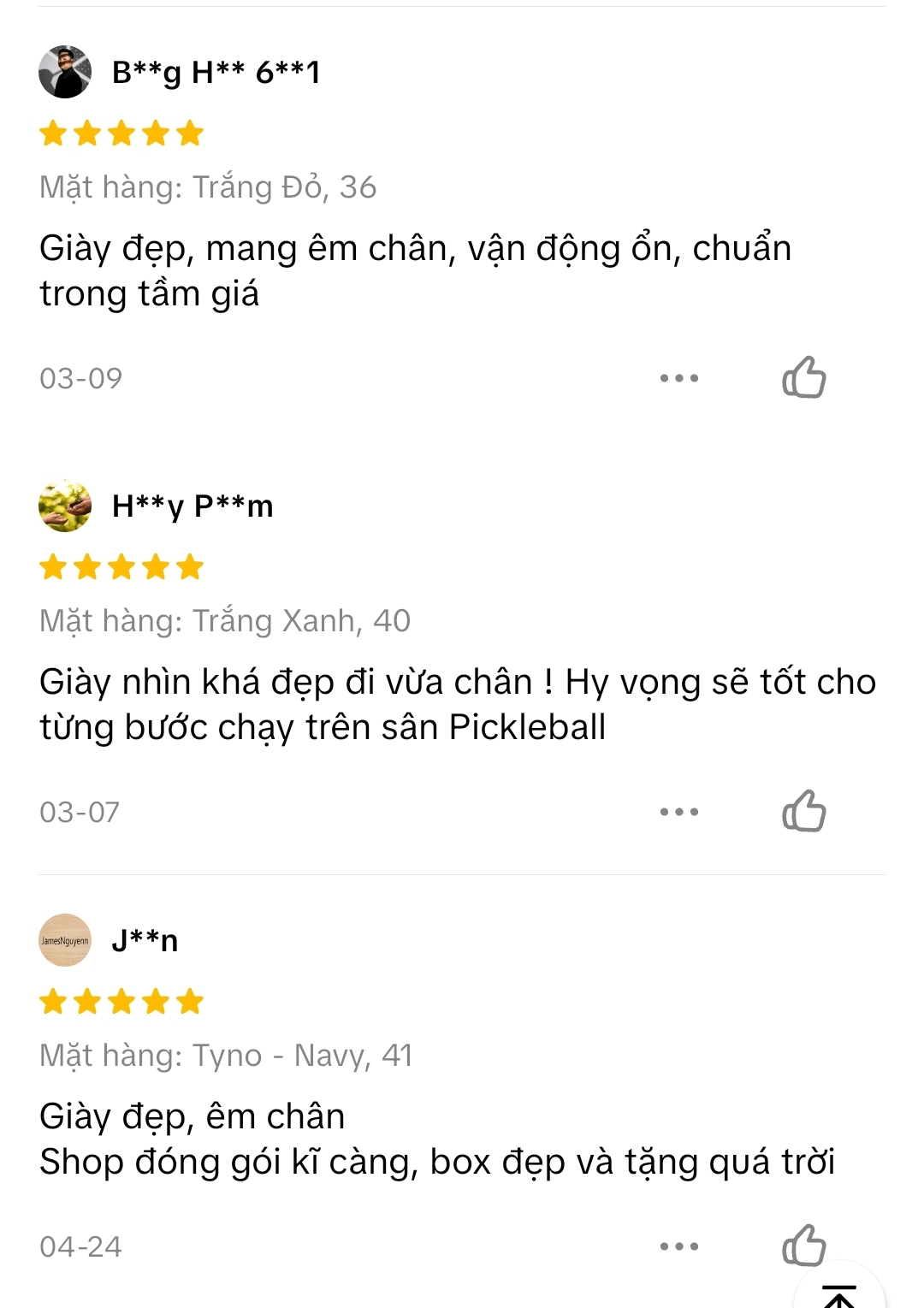Screen dimensions: 924x1308
Task: Open more options on J**n's review
Action: (x=679, y=1246)
